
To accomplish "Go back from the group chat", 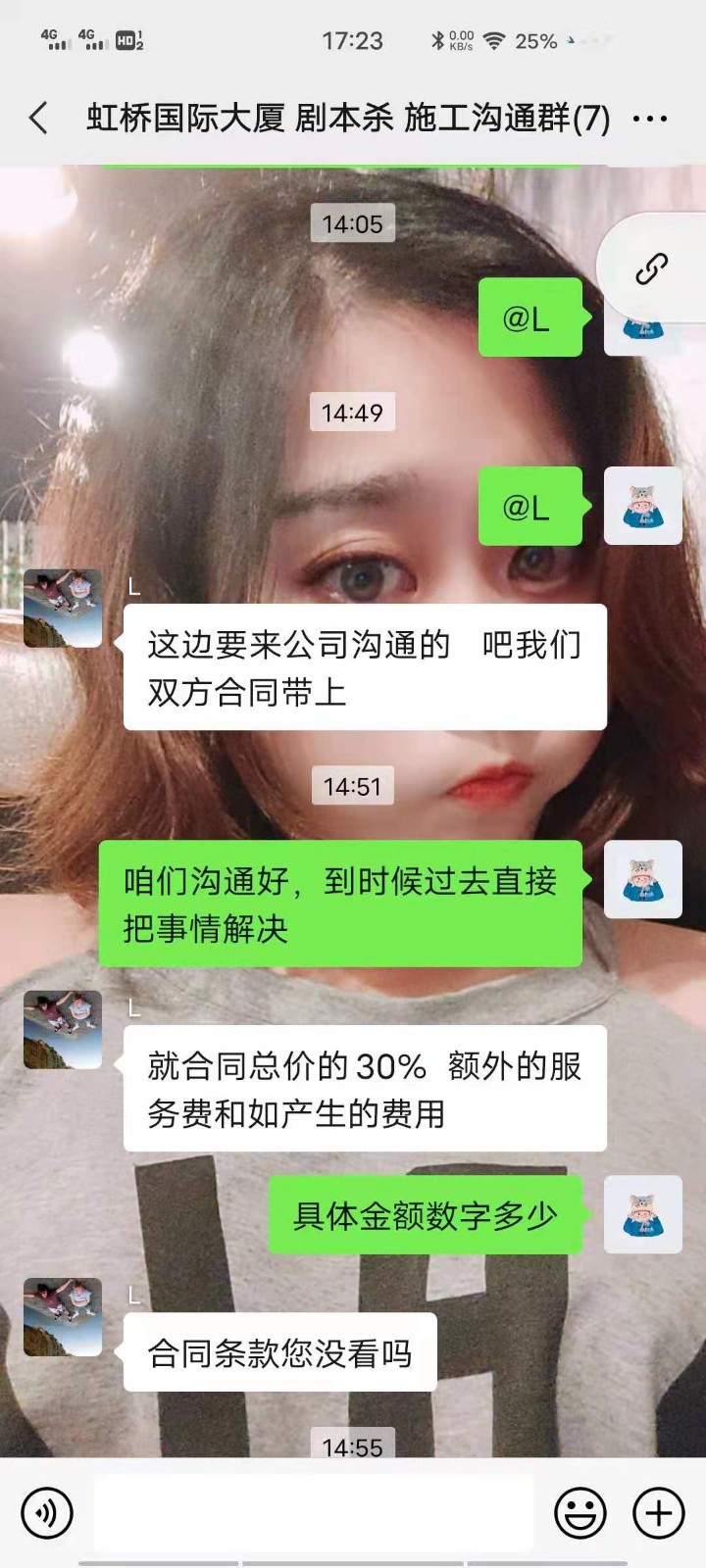I will click(38, 119).
